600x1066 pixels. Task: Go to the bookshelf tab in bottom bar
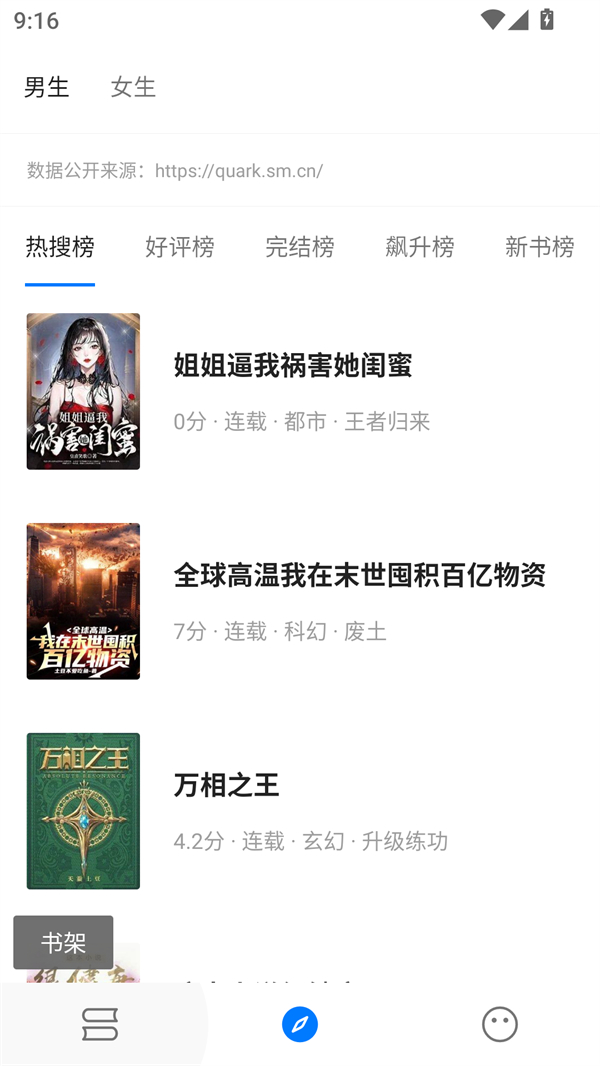(x=100, y=1024)
